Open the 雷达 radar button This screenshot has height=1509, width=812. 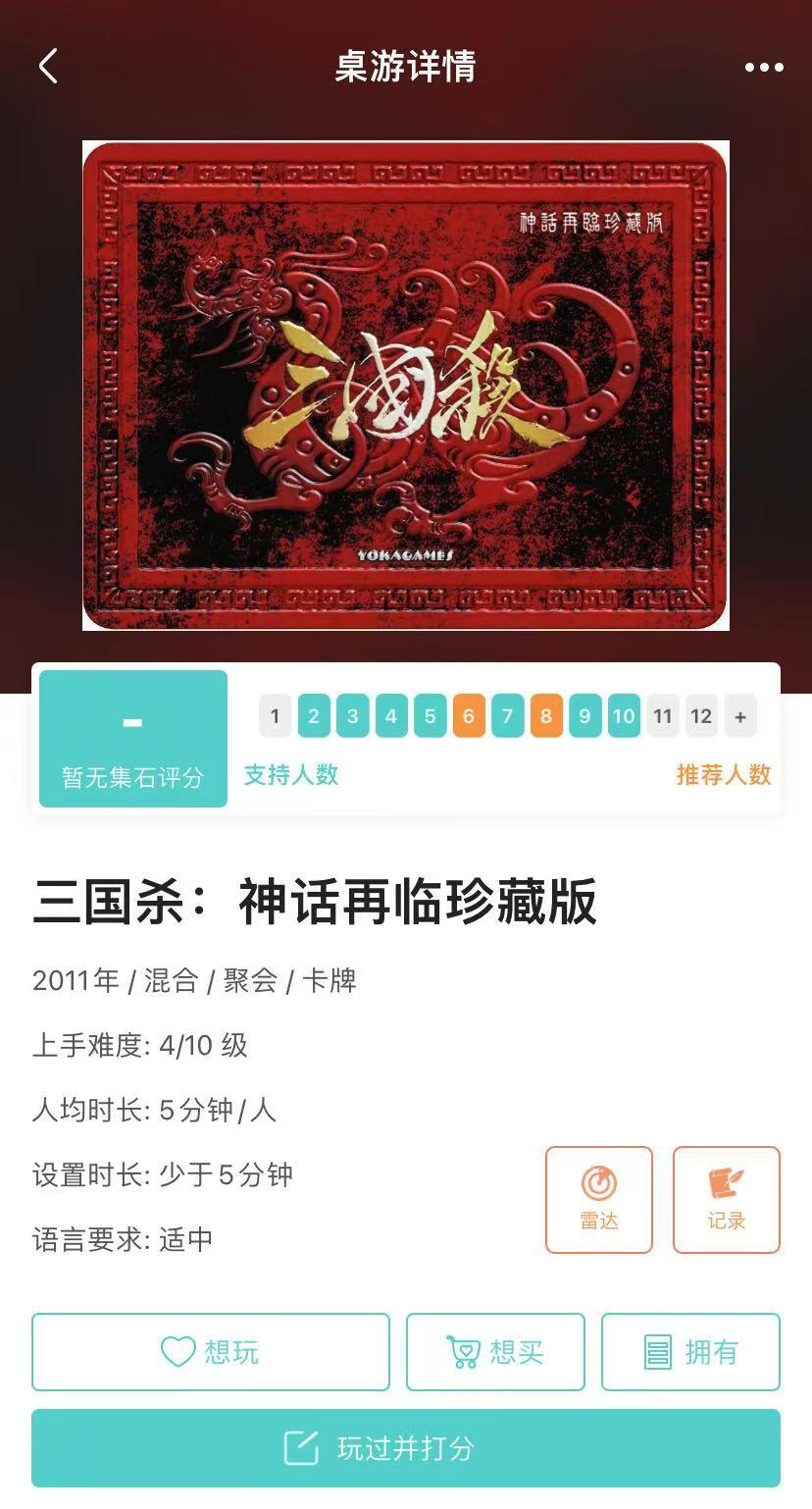pyautogui.click(x=599, y=1200)
